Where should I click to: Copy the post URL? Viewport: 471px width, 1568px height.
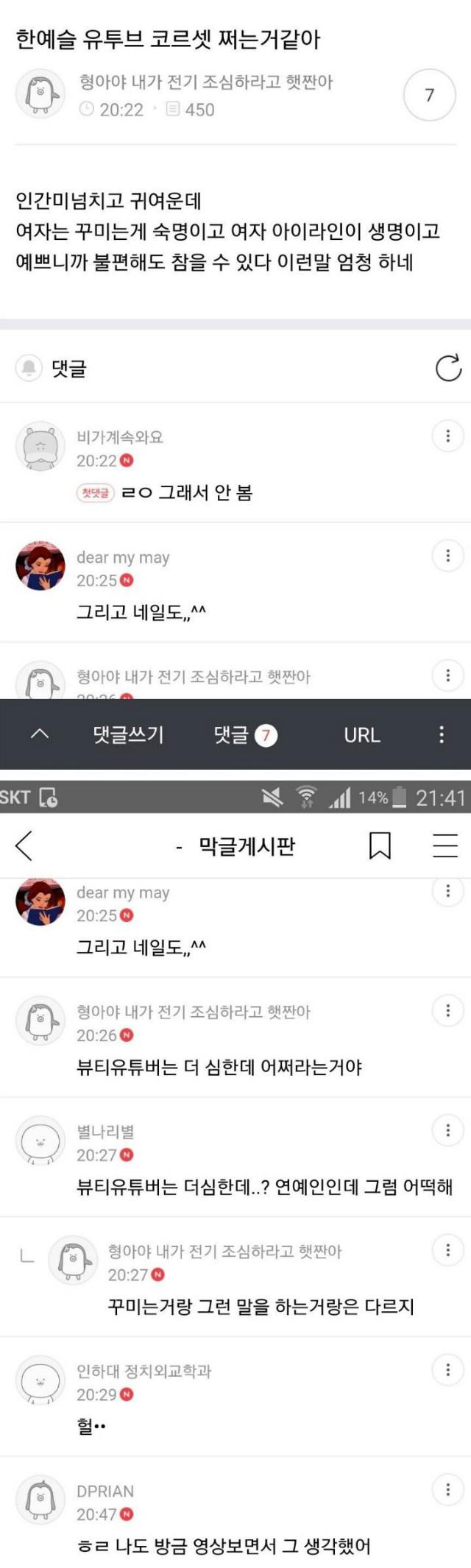click(361, 734)
